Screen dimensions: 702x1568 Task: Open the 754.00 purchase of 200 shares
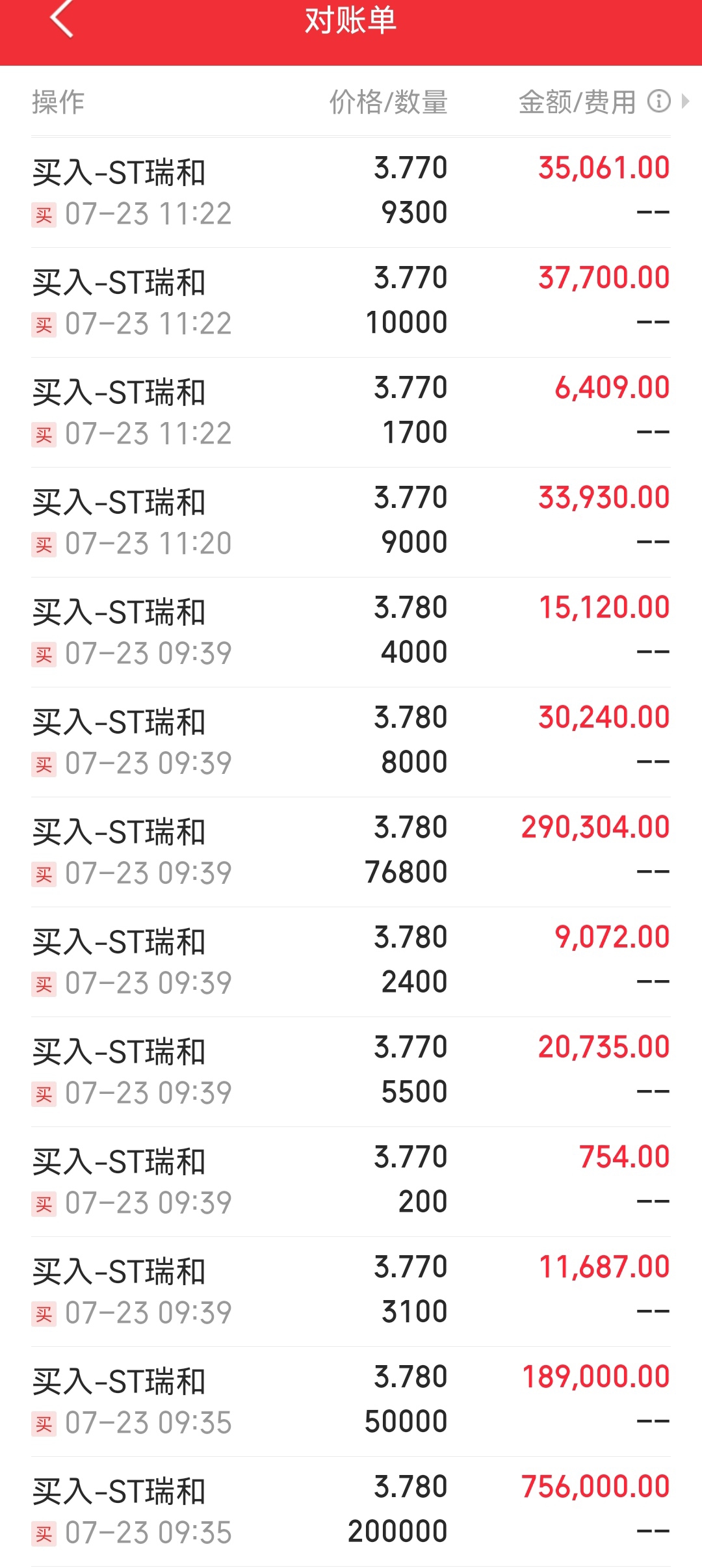pos(351,1182)
